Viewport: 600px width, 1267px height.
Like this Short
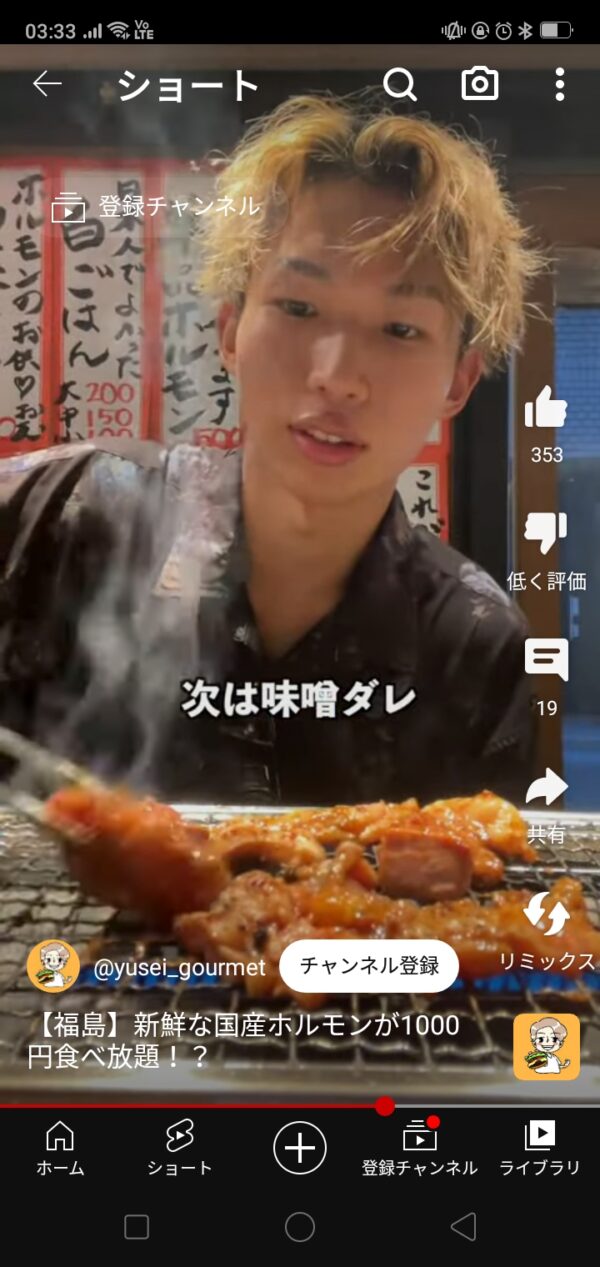click(546, 408)
